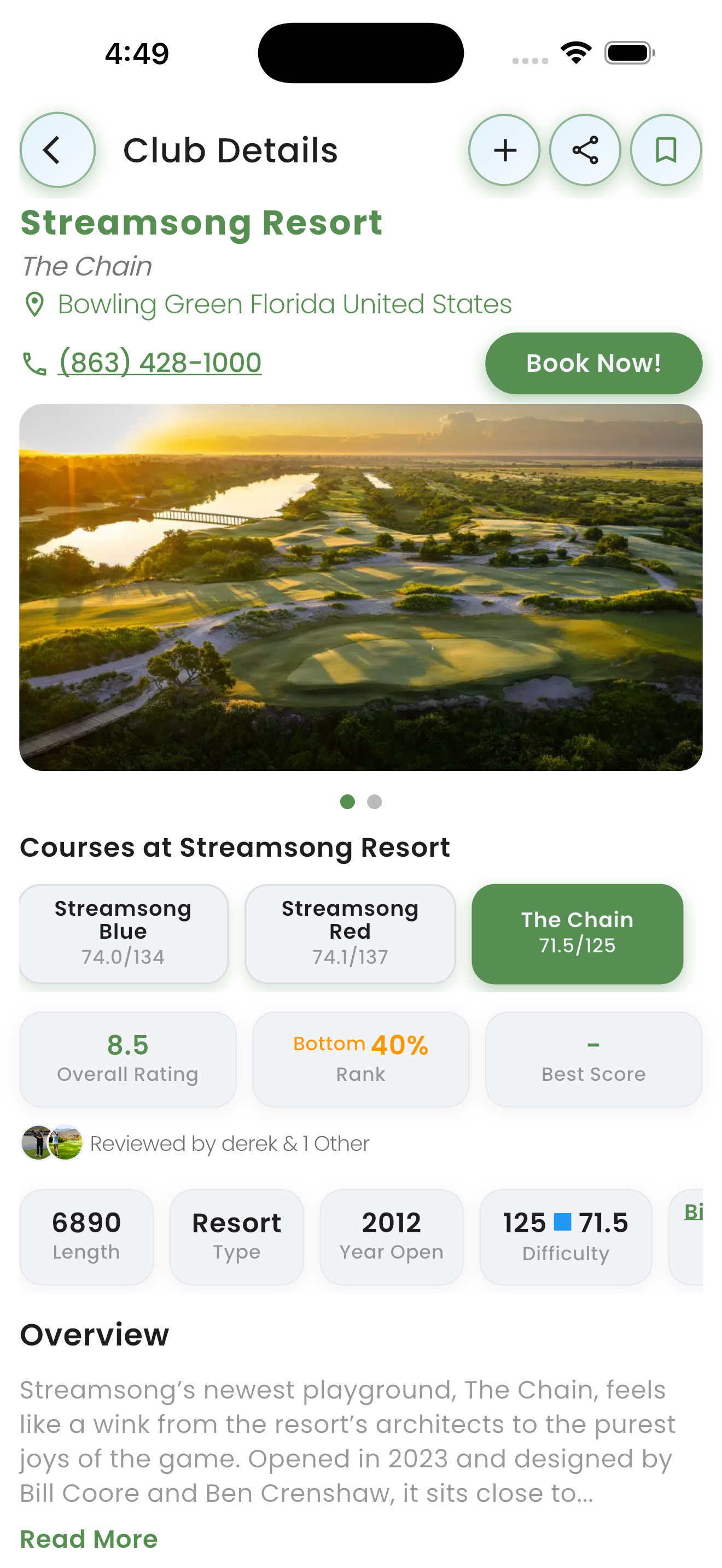
Task: Switch to the Streamsong Blue course
Action: click(x=123, y=933)
